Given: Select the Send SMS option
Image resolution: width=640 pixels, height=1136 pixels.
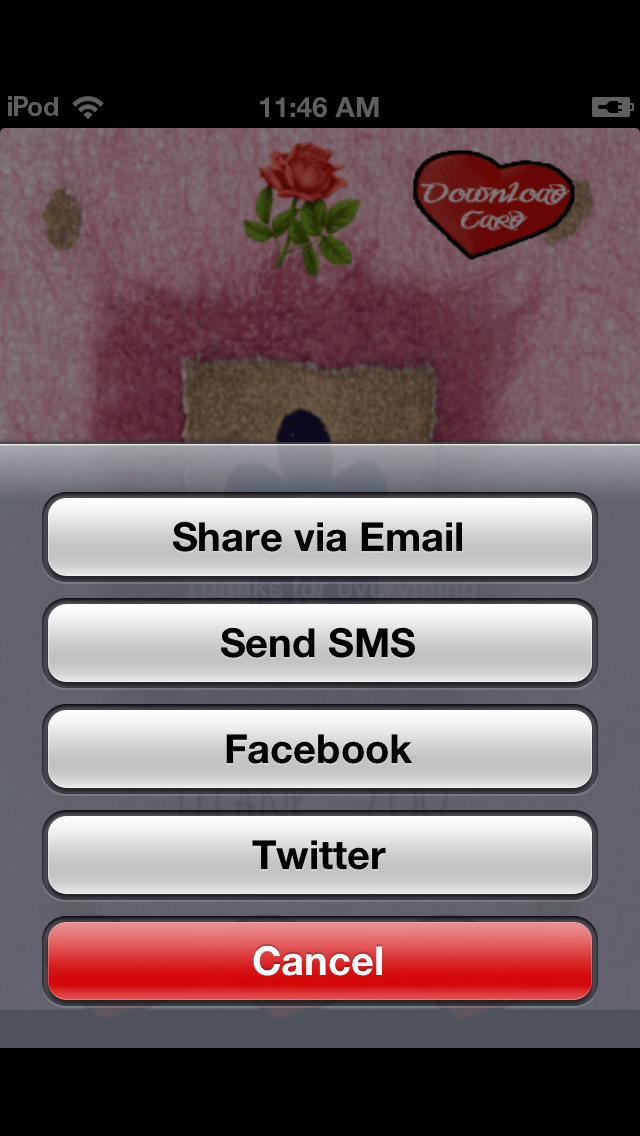Looking at the screenshot, I should (x=320, y=643).
